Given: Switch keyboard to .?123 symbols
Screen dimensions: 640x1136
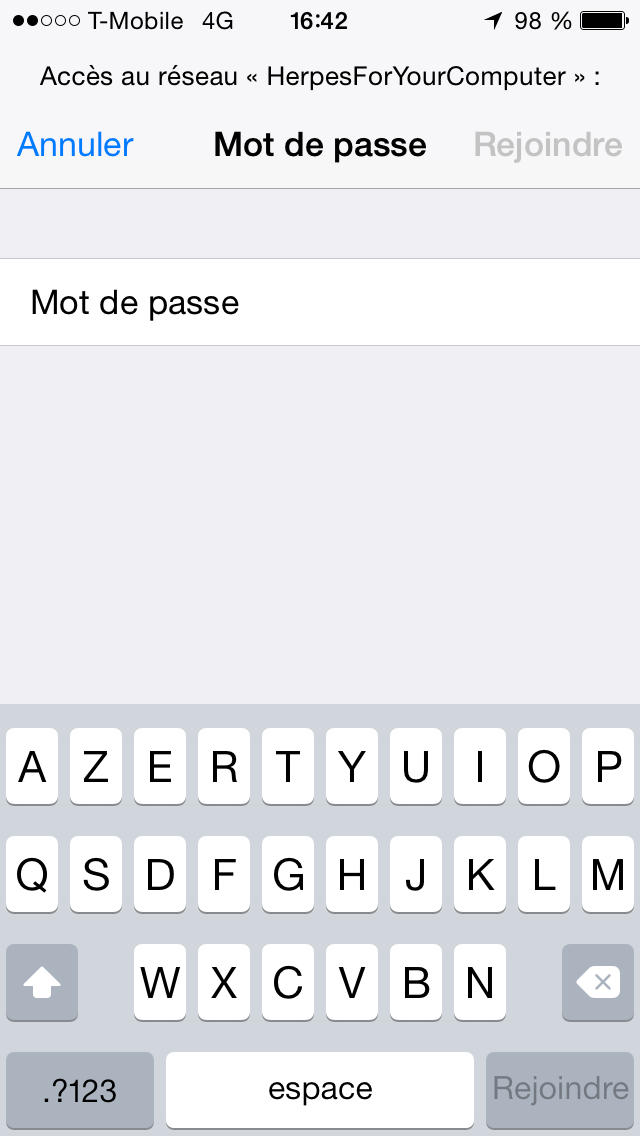Looking at the screenshot, I should coord(80,1089).
